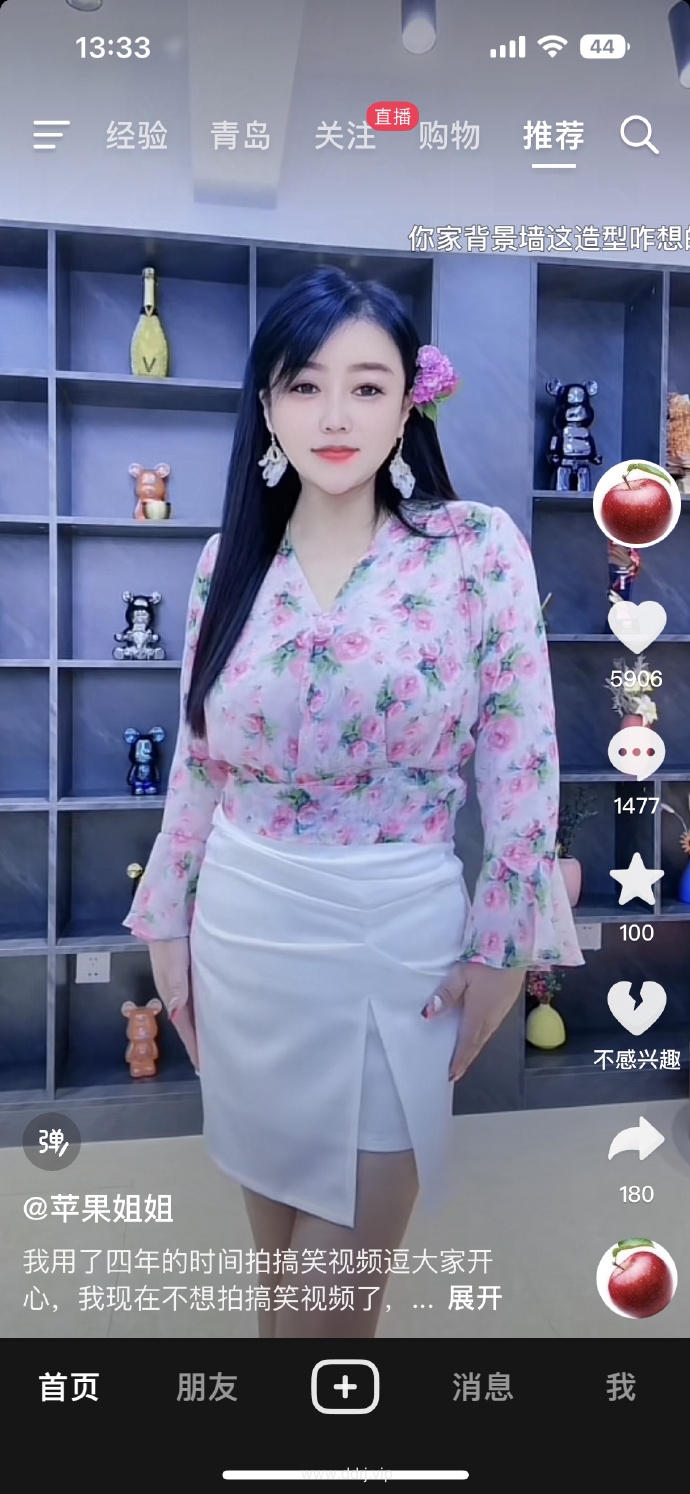This screenshot has width=690, height=1494.
Task: Select the 推荐 tab
Action: point(553,136)
